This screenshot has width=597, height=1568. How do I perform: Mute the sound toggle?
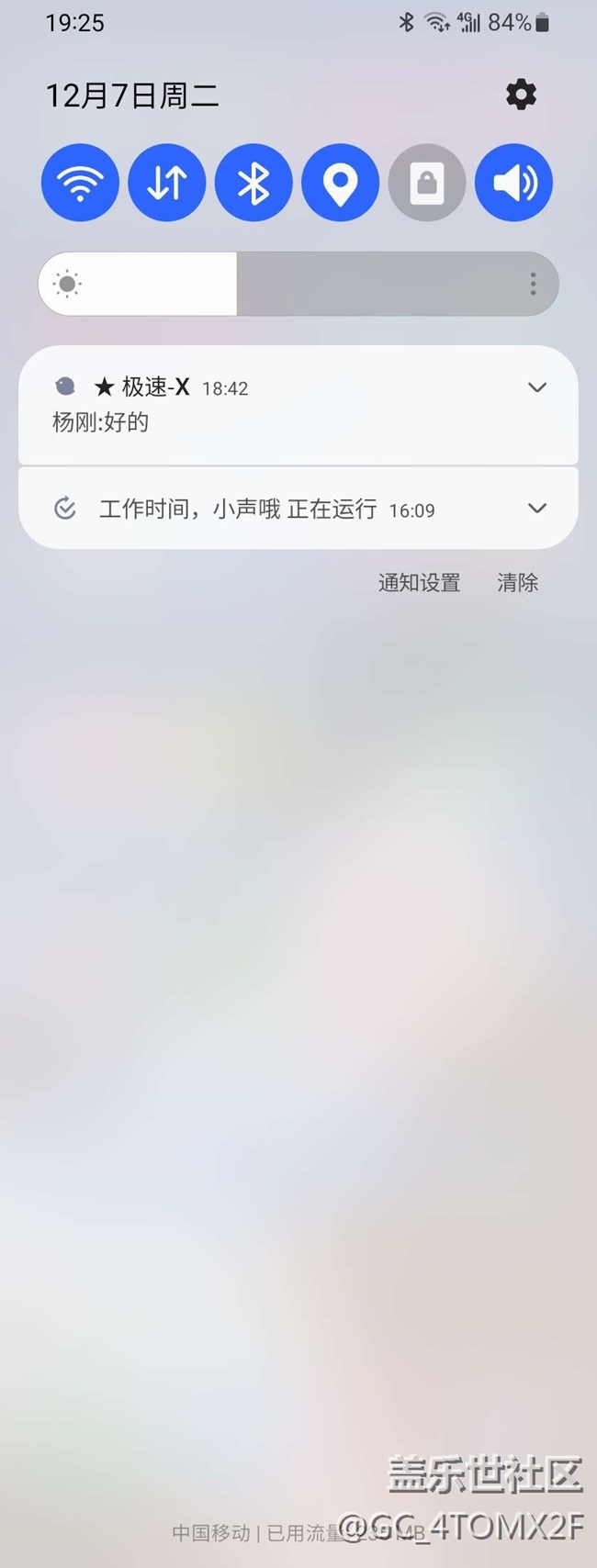513,183
